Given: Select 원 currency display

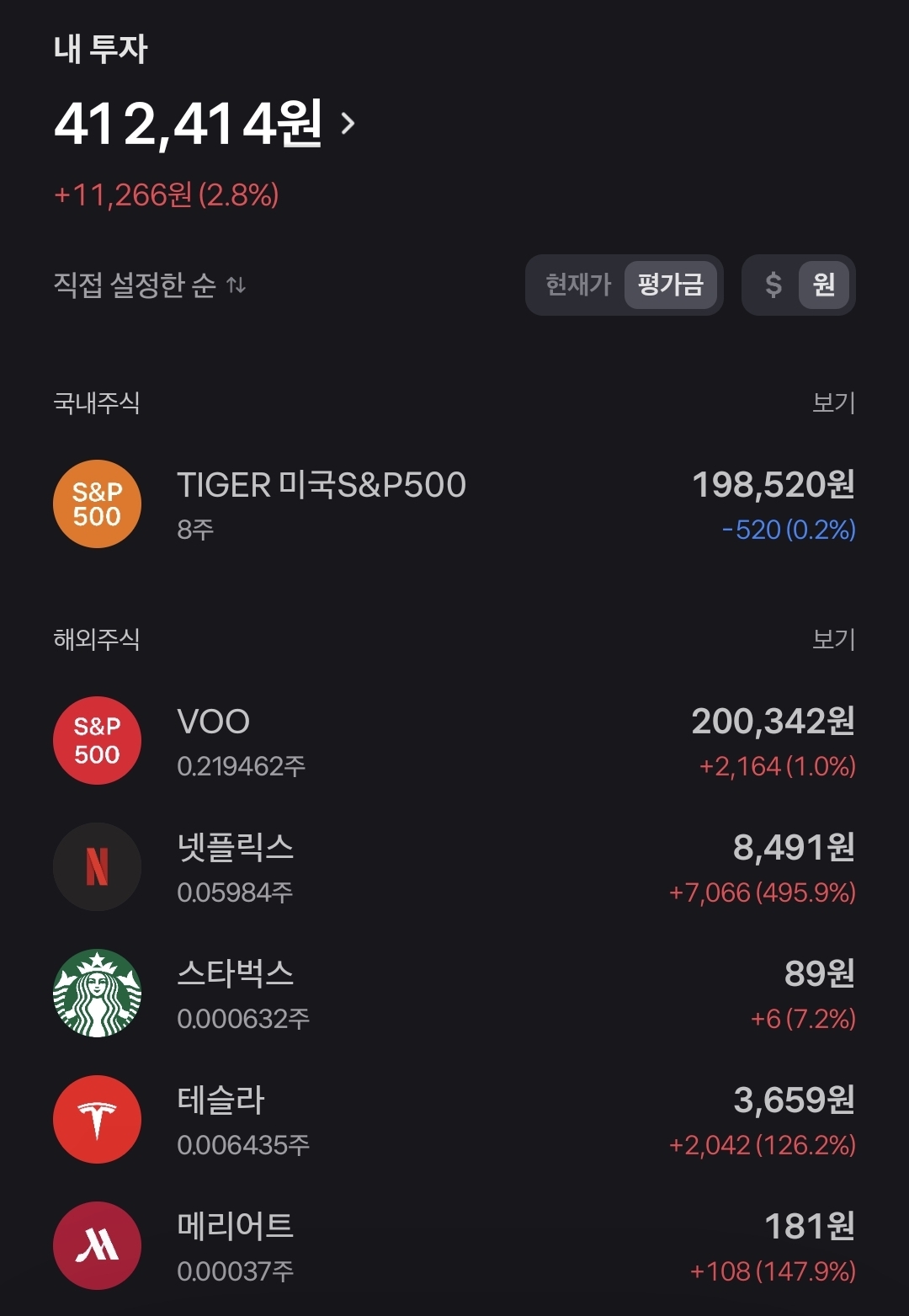Looking at the screenshot, I should (x=824, y=285).
